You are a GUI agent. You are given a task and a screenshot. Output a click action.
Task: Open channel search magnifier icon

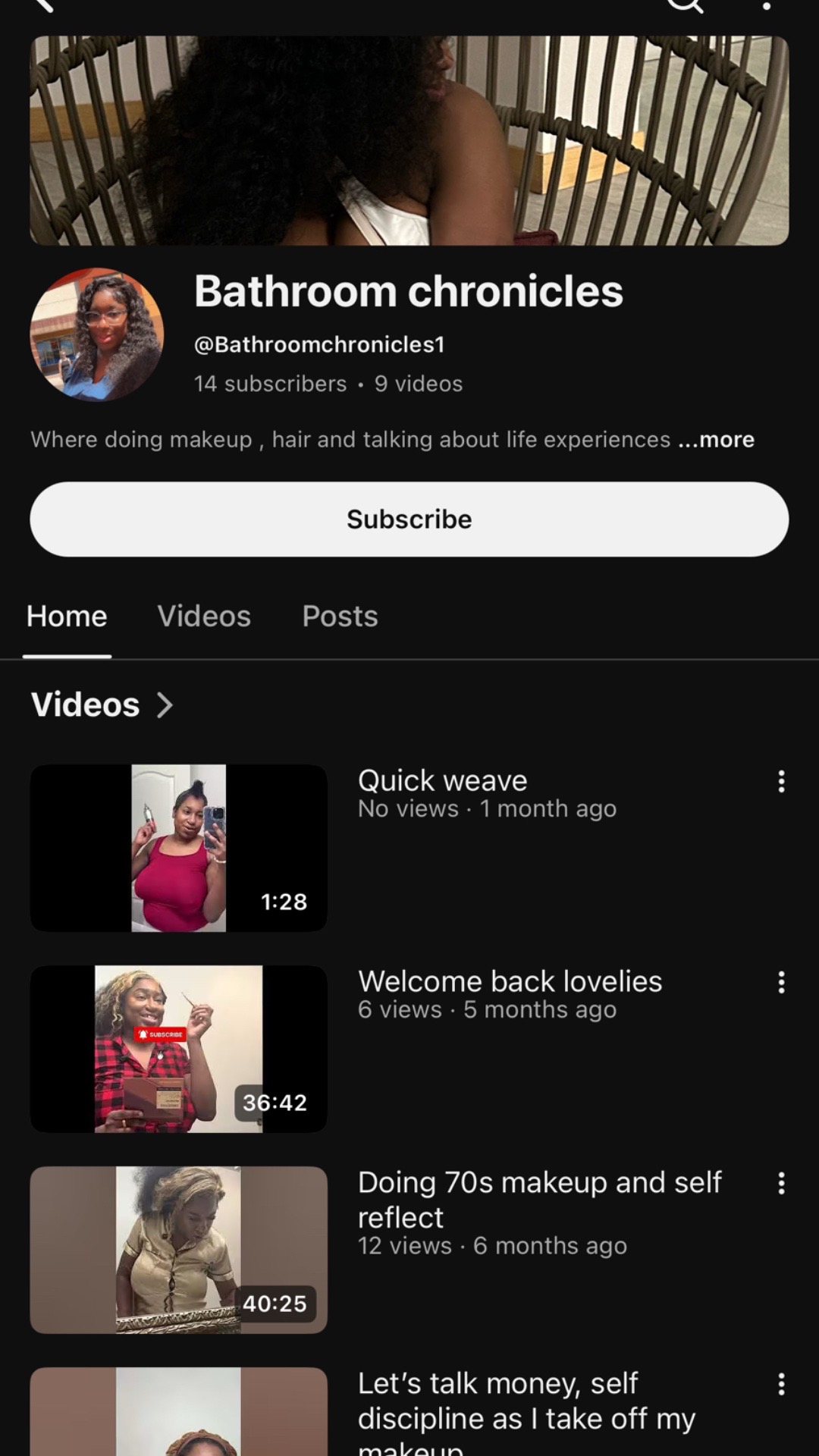pyautogui.click(x=685, y=5)
